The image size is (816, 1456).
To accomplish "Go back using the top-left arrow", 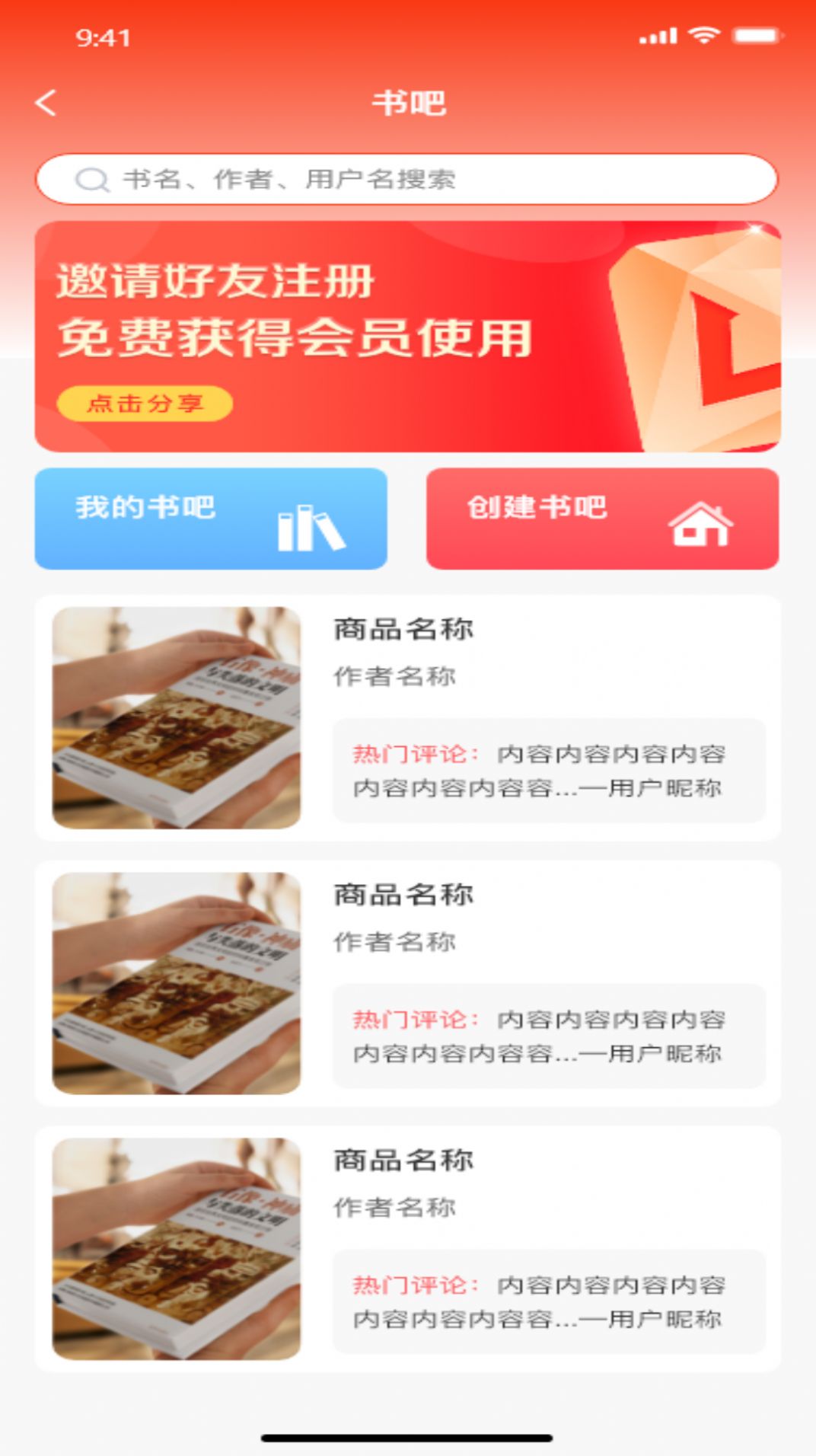I will [46, 103].
